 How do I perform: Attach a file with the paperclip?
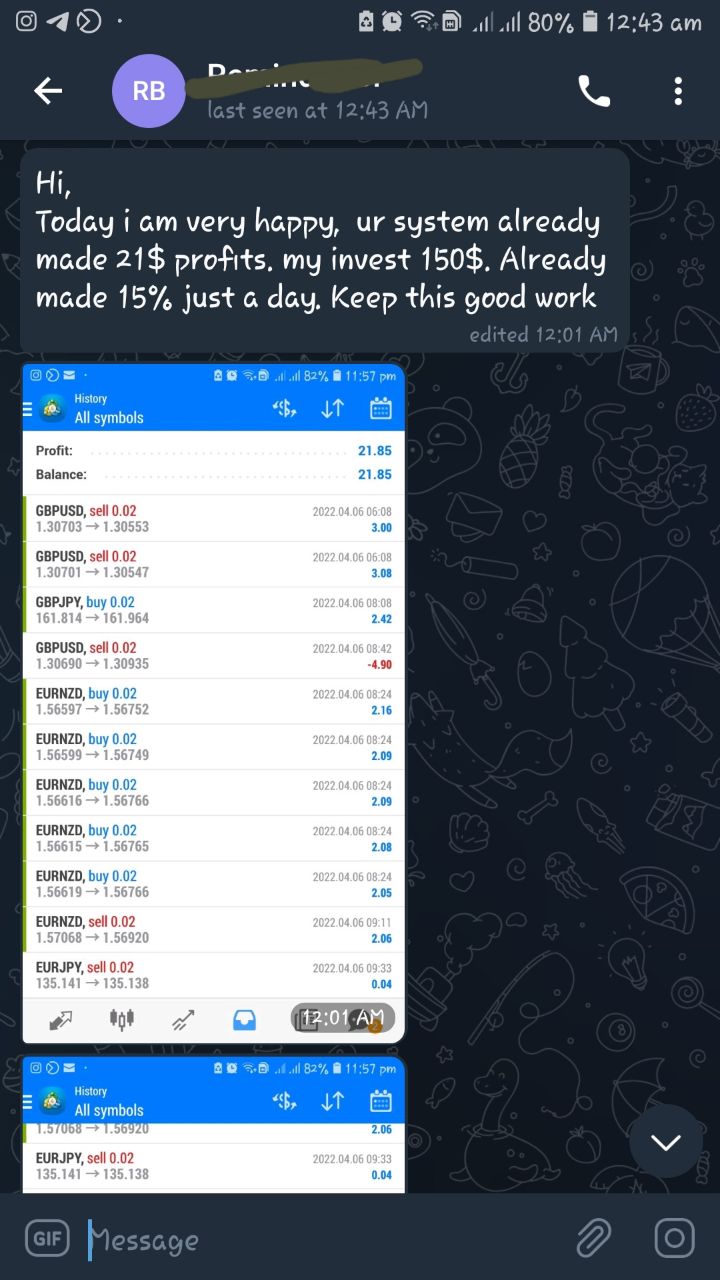(593, 1240)
